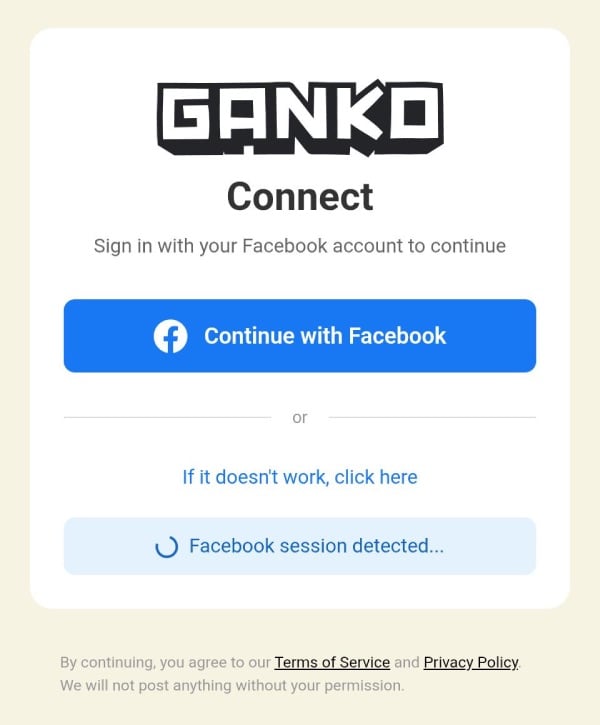The width and height of the screenshot is (600, 725).
Task: View the Privacy Policy
Action: click(x=471, y=662)
